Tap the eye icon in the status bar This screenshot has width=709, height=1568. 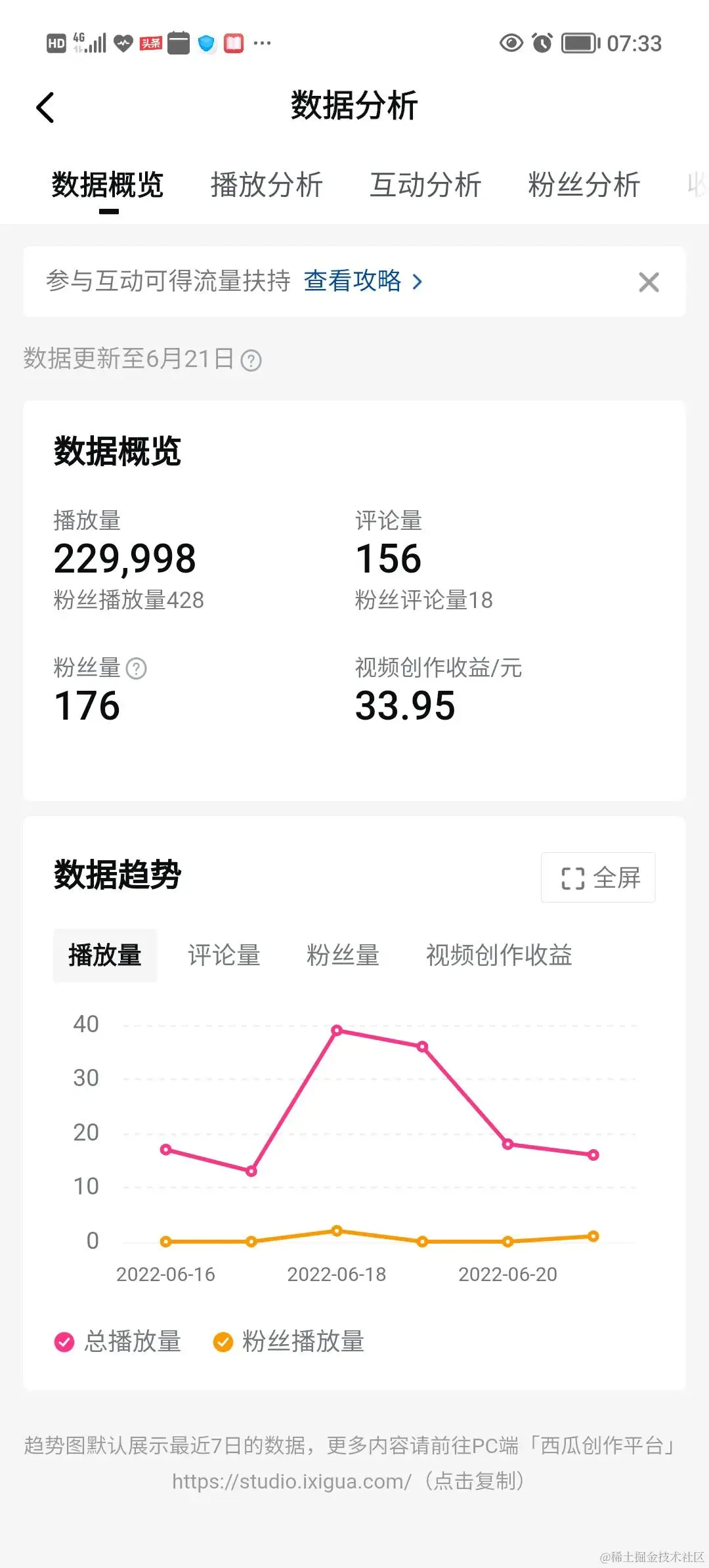[511, 43]
